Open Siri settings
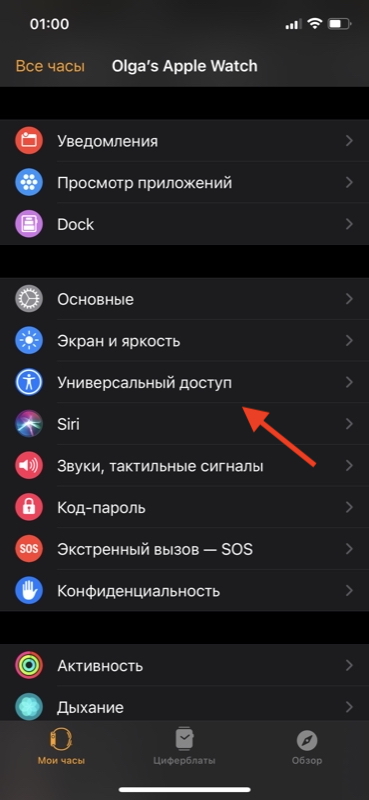The width and height of the screenshot is (369, 800). coord(184,424)
